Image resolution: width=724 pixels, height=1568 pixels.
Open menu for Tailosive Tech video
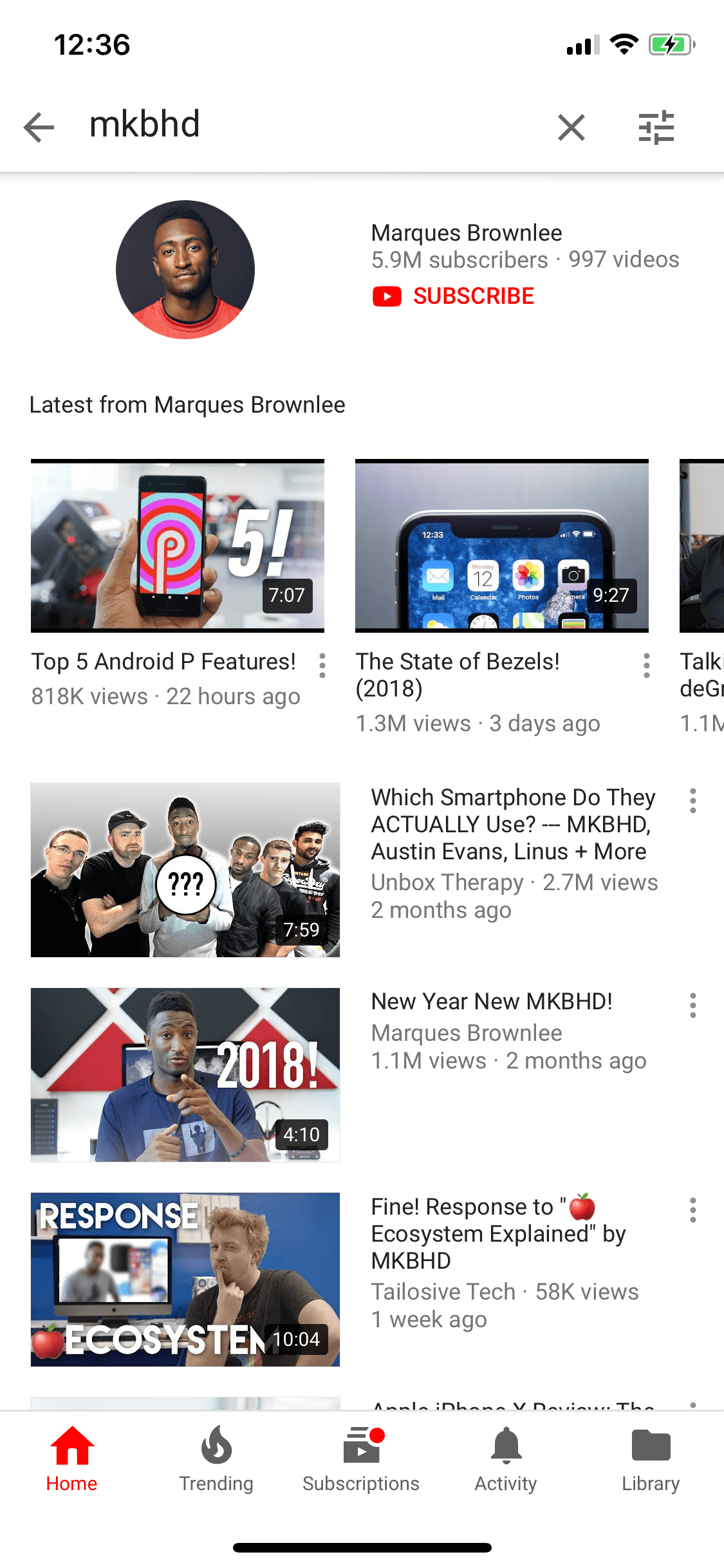693,1210
